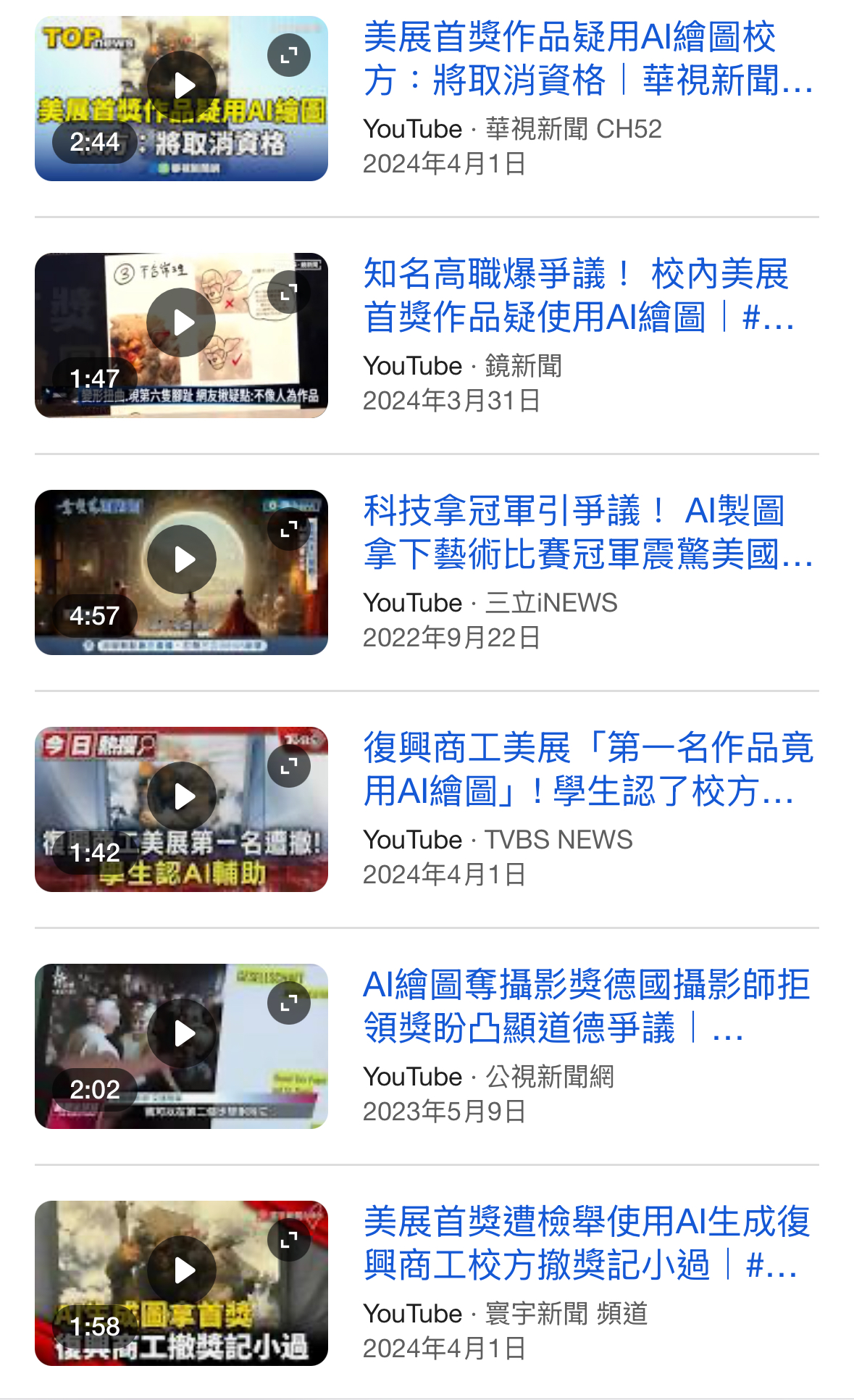Viewport: 854px width, 1400px height.
Task: Open link 復興商工美展「第一名作品竟用AI繪圖」
Action: tap(588, 770)
